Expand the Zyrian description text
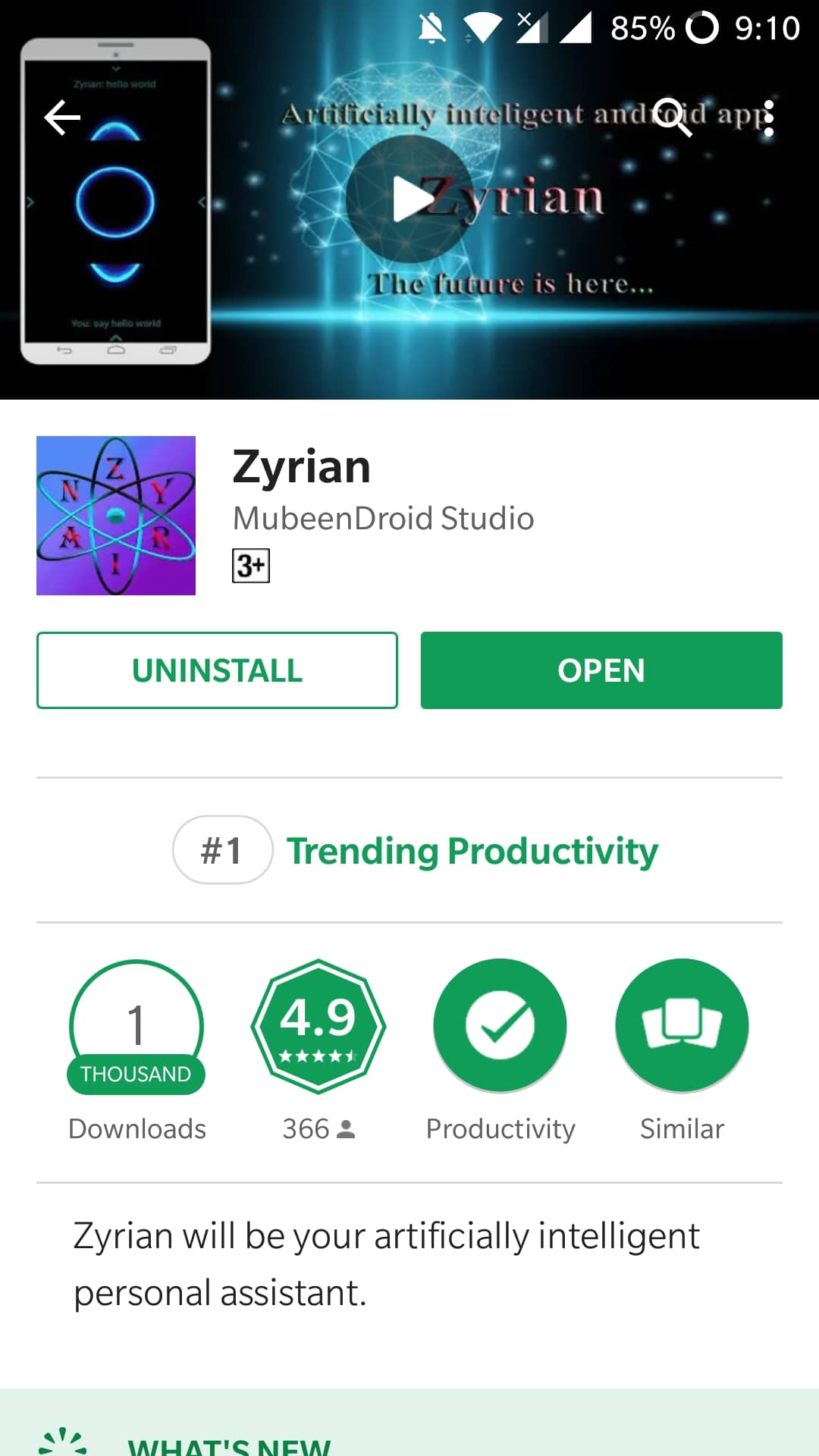Viewport: 819px width, 1456px height. [x=387, y=1264]
